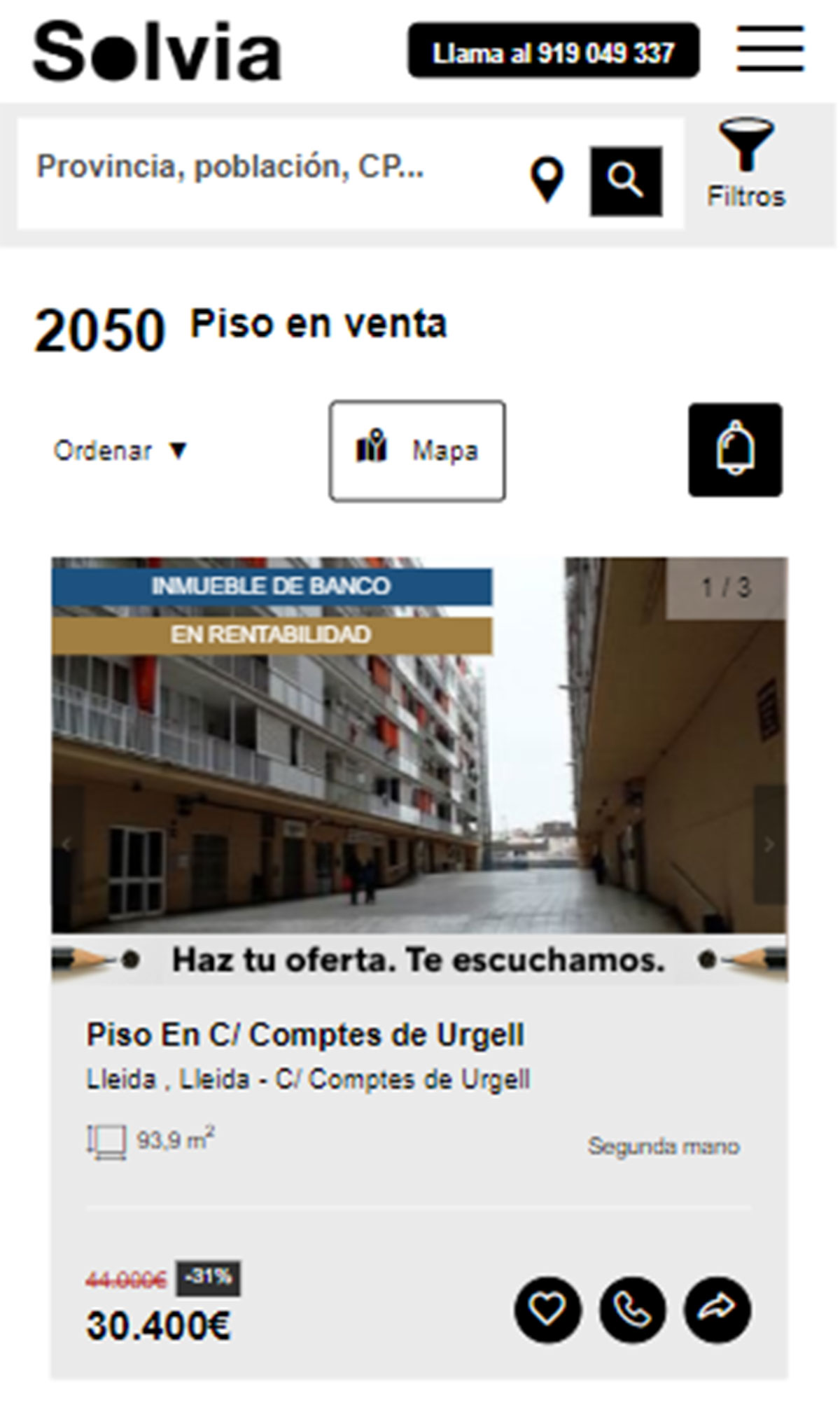Create an alert with the bell button
This screenshot has height=1414, width=840.
click(735, 450)
